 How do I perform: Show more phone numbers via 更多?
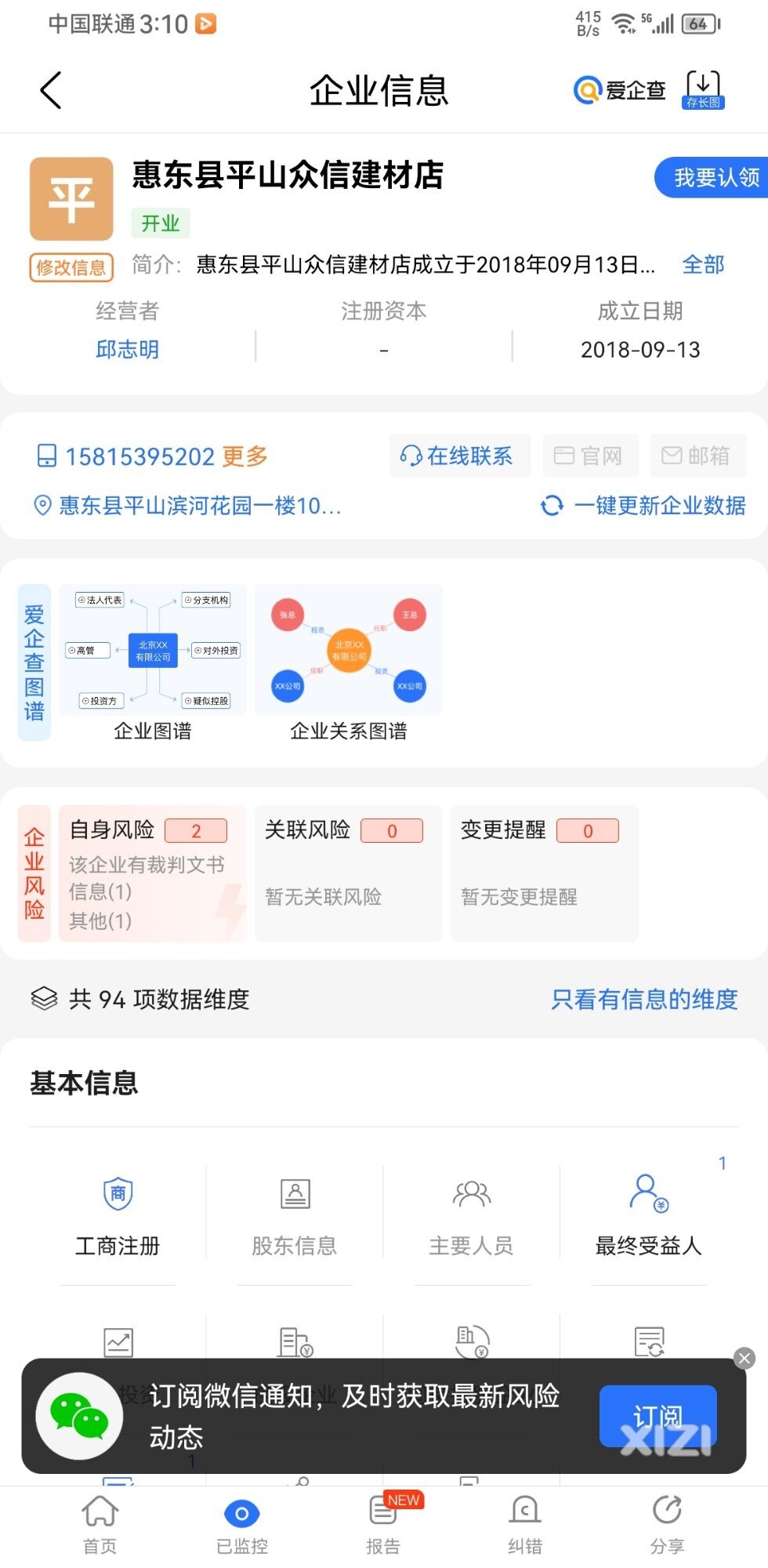pyautogui.click(x=245, y=456)
